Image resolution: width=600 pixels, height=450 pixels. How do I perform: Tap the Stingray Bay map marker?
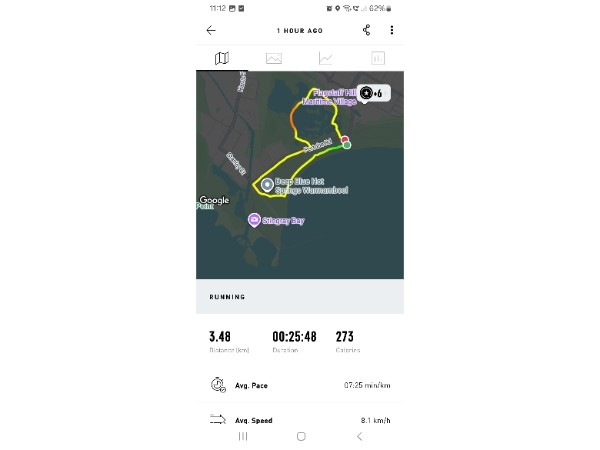pos(255,219)
